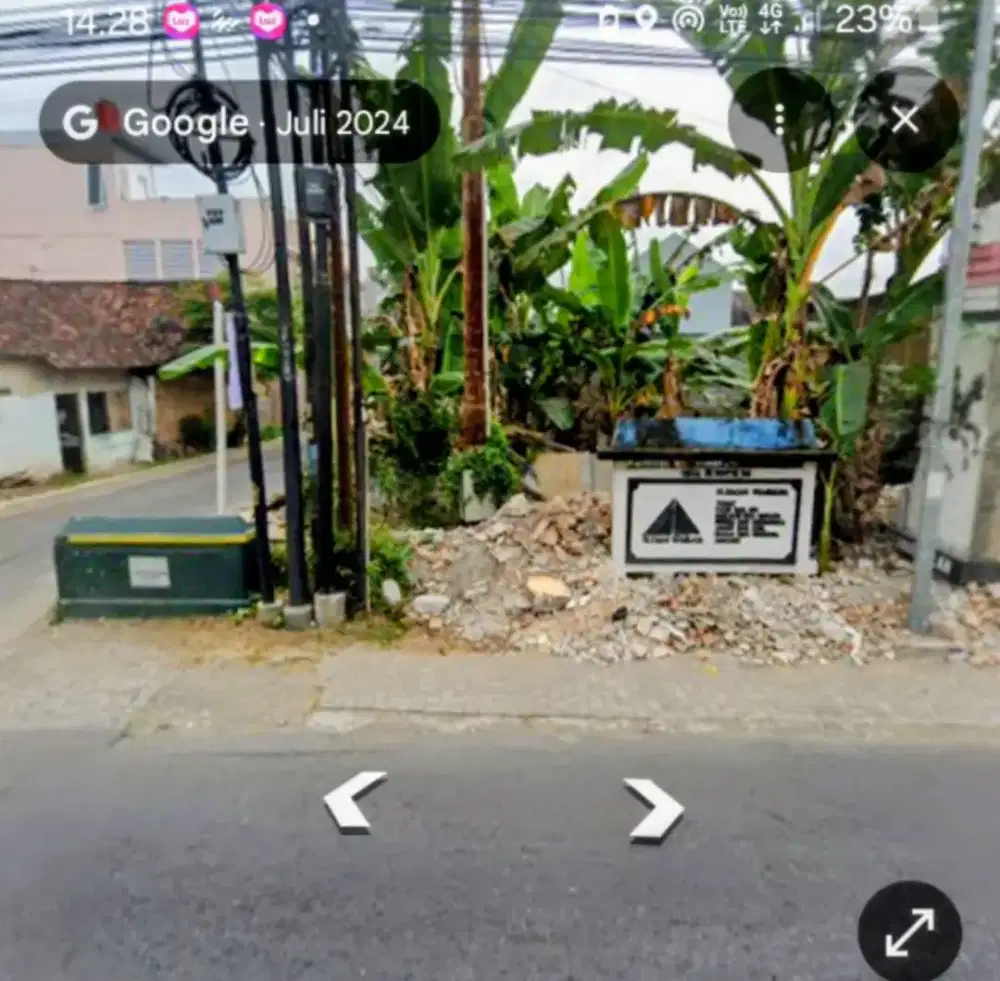This screenshot has height=981, width=1000.
Task: Expand Street View to full screen
Action: coord(909,931)
